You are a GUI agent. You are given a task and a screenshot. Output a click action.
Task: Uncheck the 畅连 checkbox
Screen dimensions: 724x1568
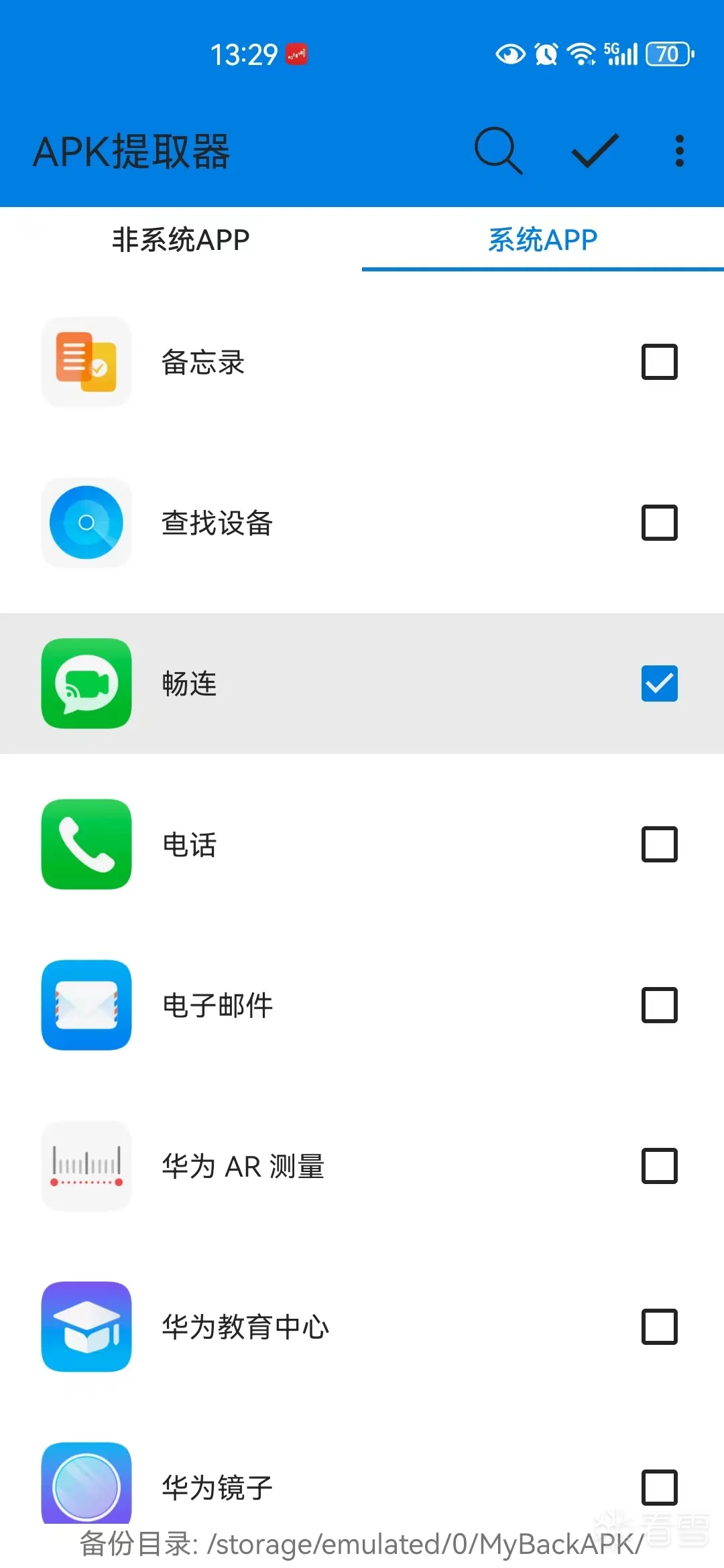tap(659, 683)
